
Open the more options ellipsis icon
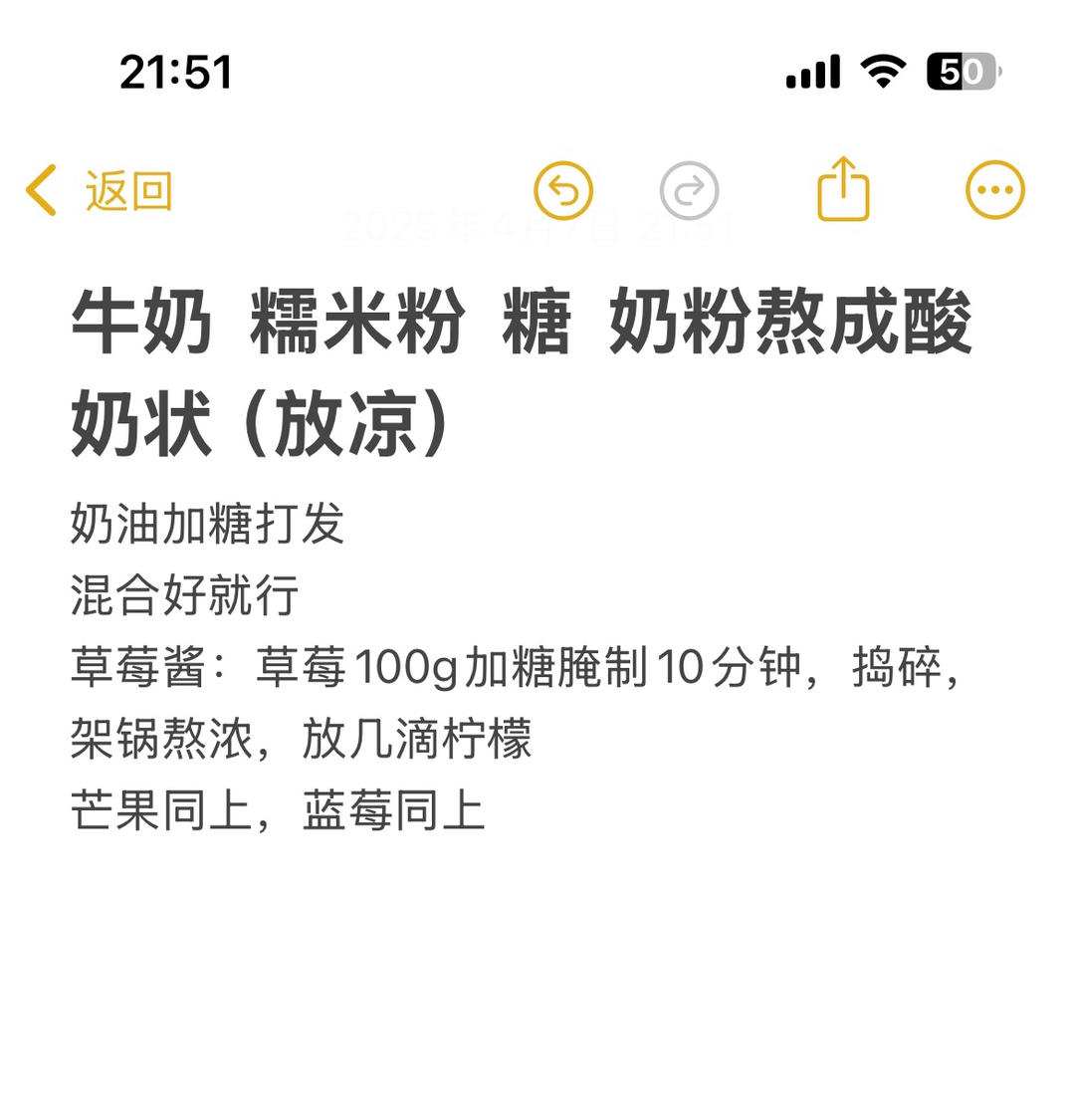994,188
